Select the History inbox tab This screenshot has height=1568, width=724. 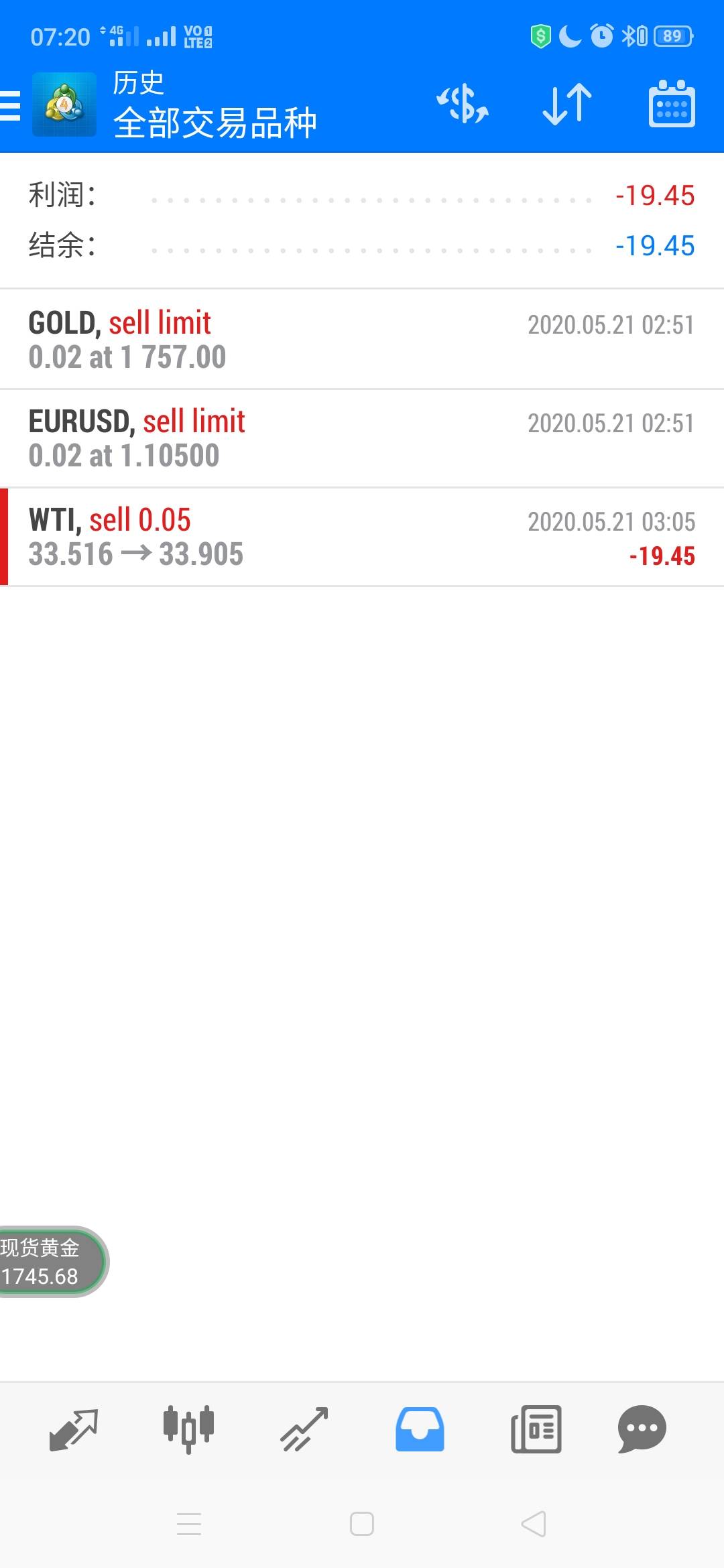[x=420, y=1429]
